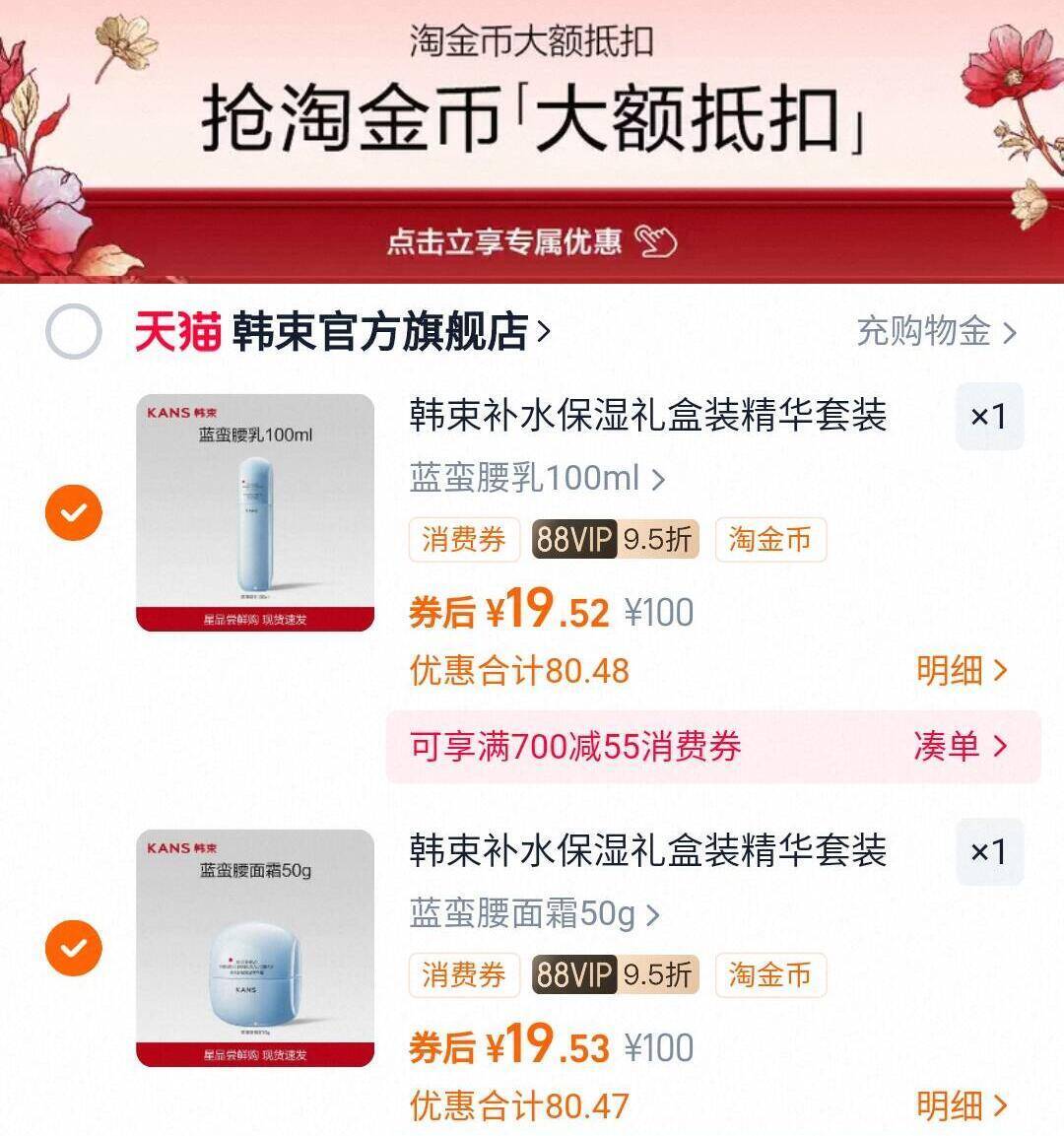Select the 消费券 tag under 蓝蛮腰乳
The width and height of the screenshot is (1064, 1136).
463,539
